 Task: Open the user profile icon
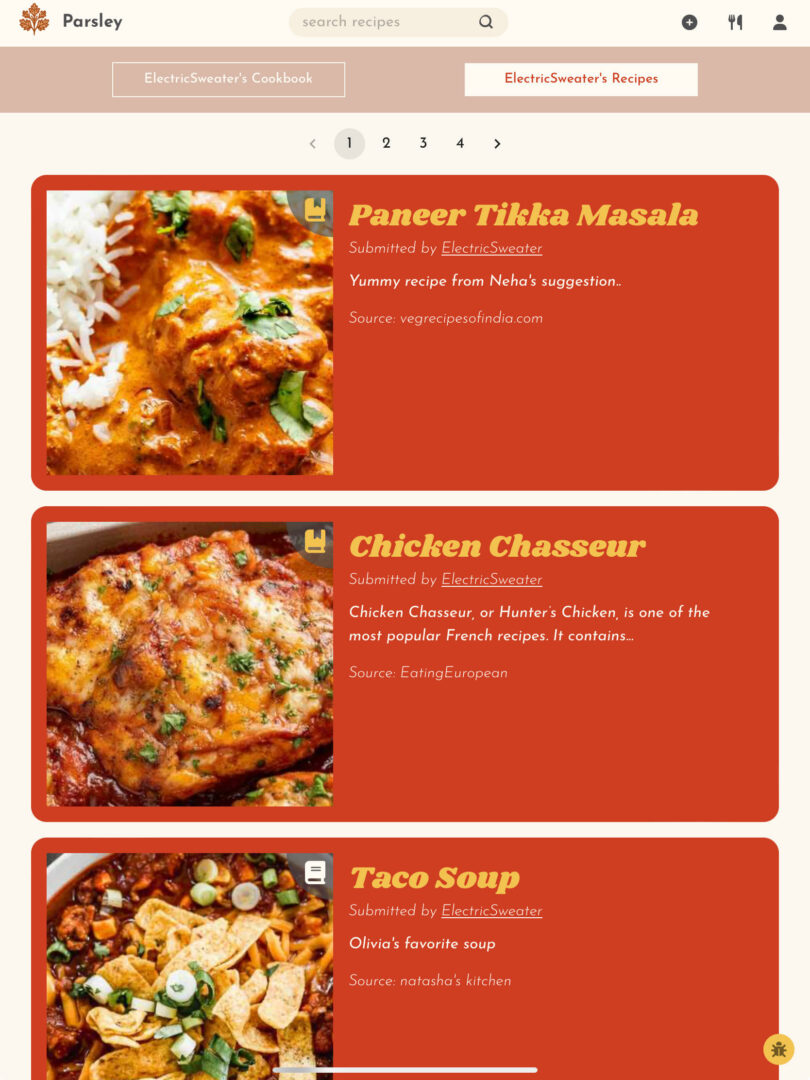tap(780, 22)
